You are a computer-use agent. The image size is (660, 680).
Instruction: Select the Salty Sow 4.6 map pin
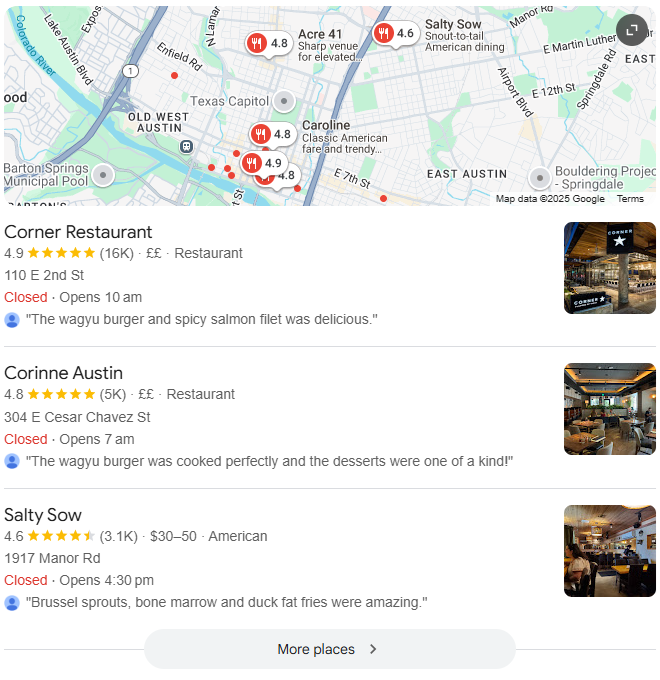tap(394, 34)
